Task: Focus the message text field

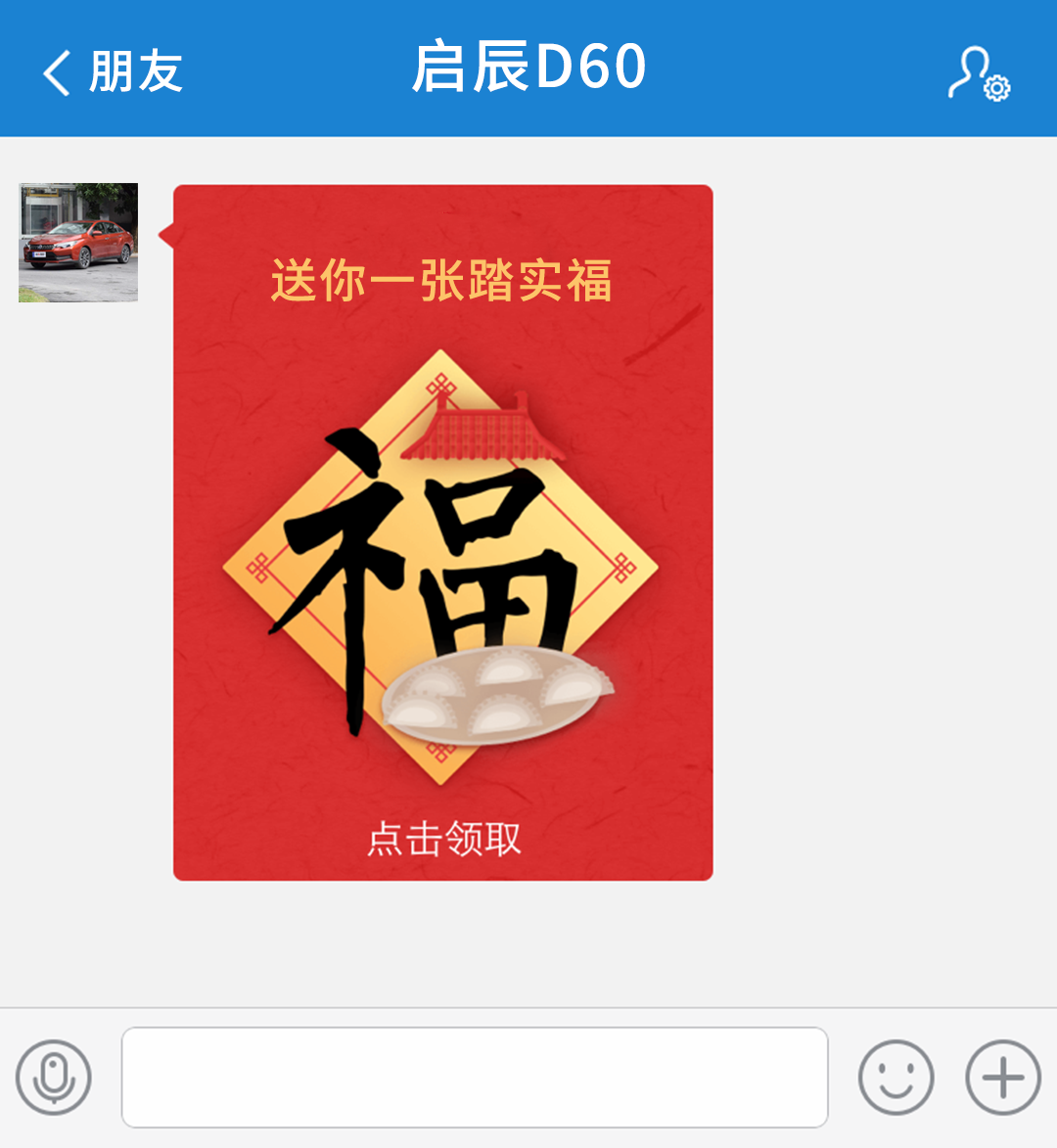Action: pos(475,1078)
